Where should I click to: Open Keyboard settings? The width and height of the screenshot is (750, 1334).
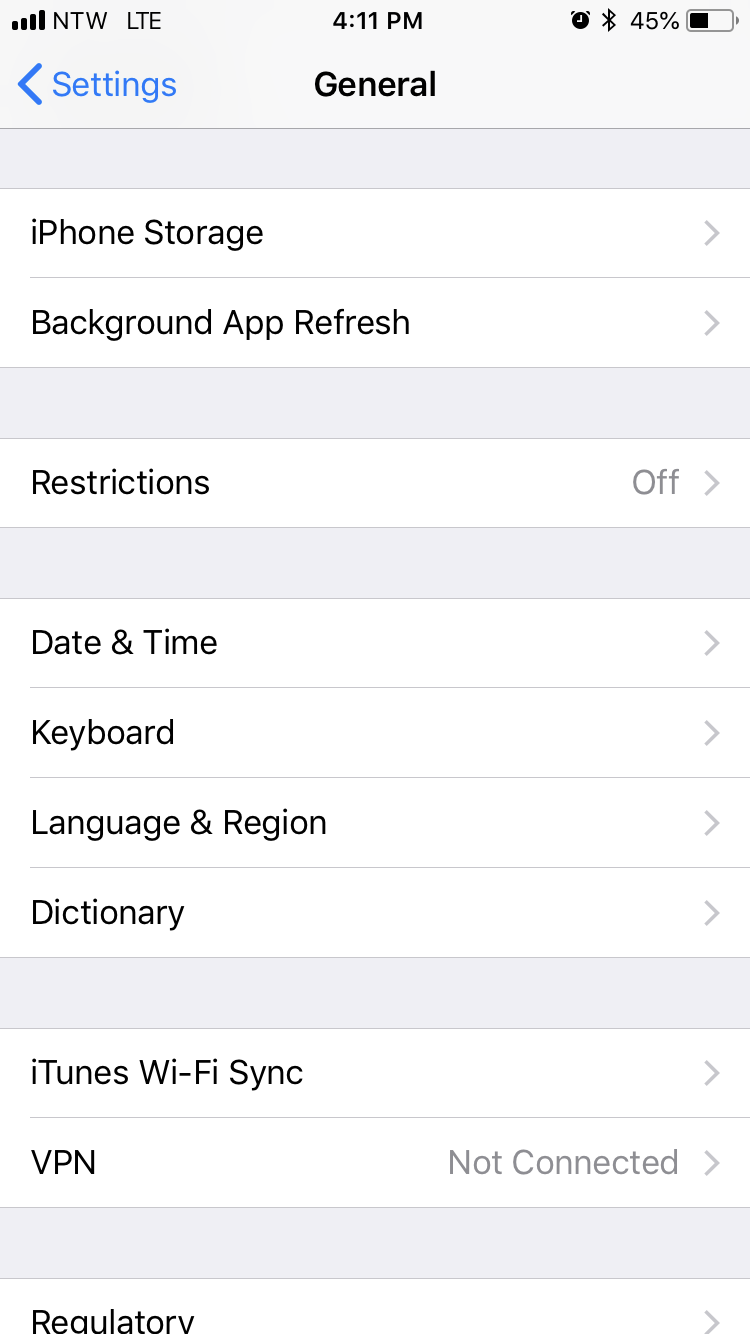(x=375, y=733)
